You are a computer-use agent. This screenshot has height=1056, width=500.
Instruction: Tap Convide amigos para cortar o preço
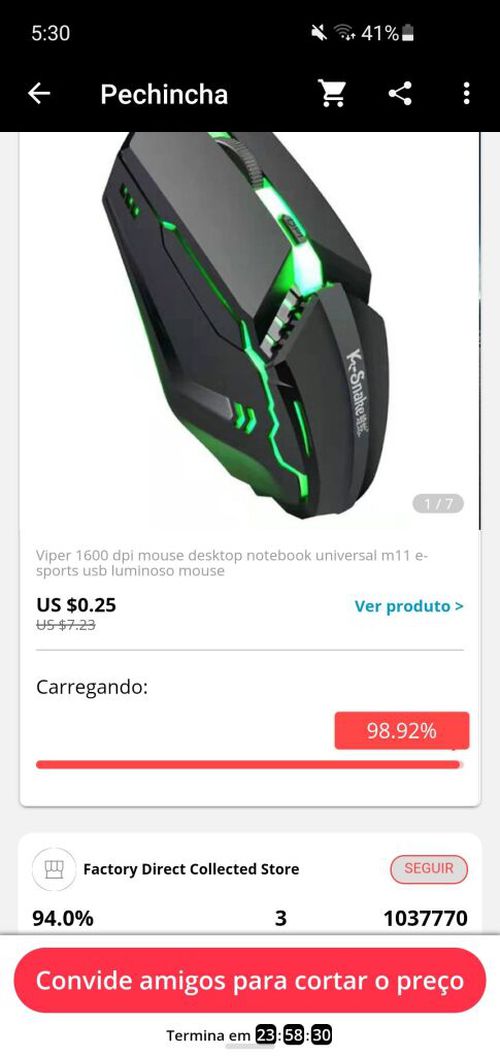(250, 981)
